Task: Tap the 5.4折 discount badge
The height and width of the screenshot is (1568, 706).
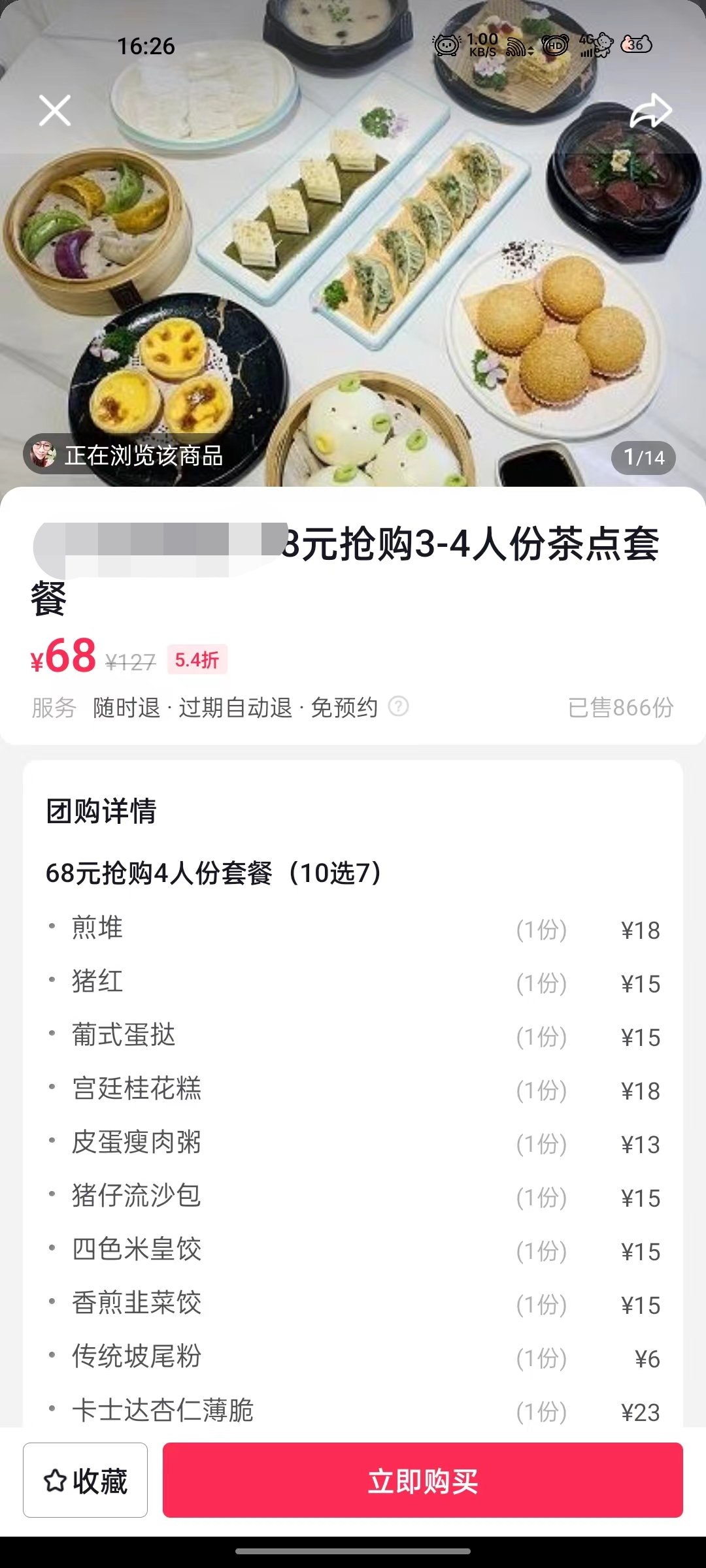Action: tap(197, 661)
